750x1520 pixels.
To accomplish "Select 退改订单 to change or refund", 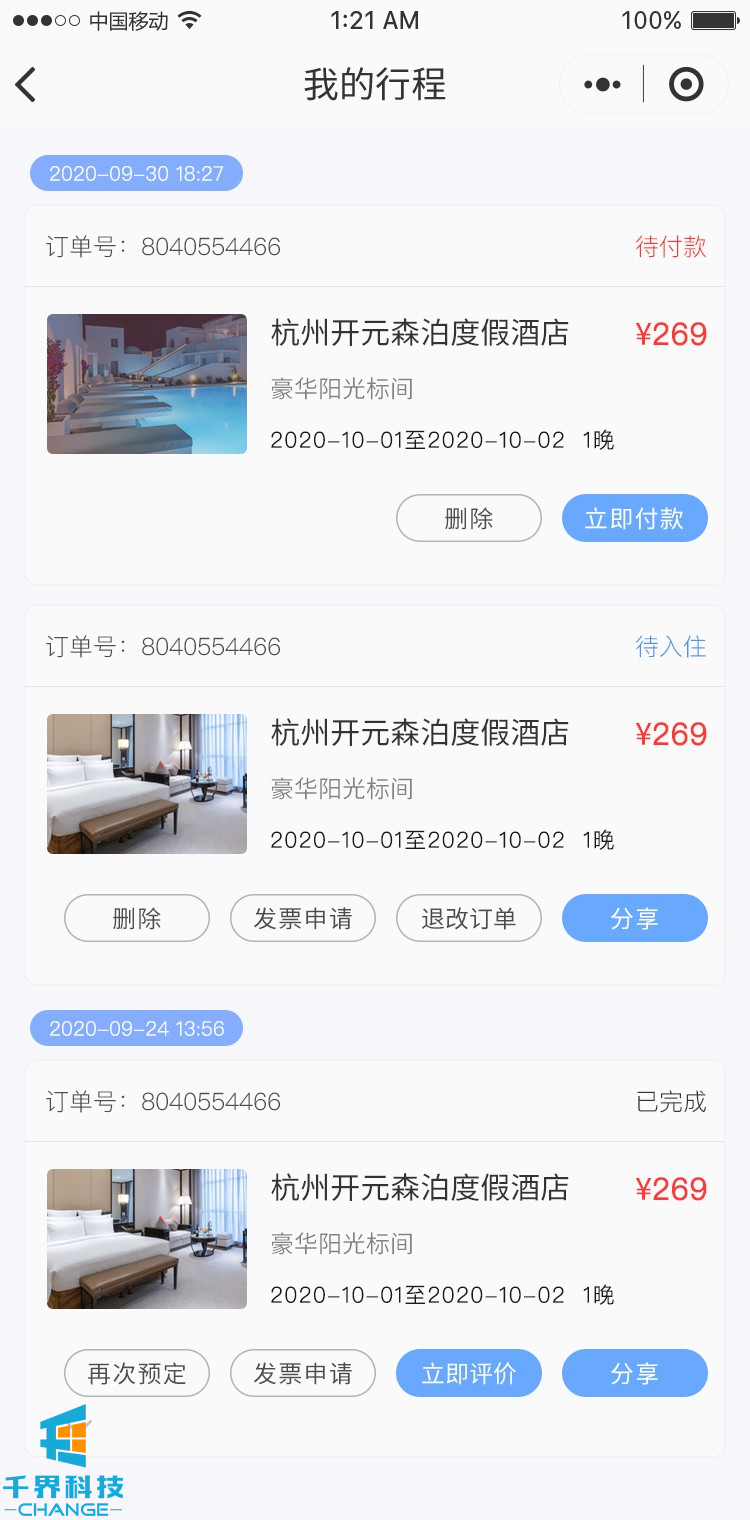I will pyautogui.click(x=468, y=919).
